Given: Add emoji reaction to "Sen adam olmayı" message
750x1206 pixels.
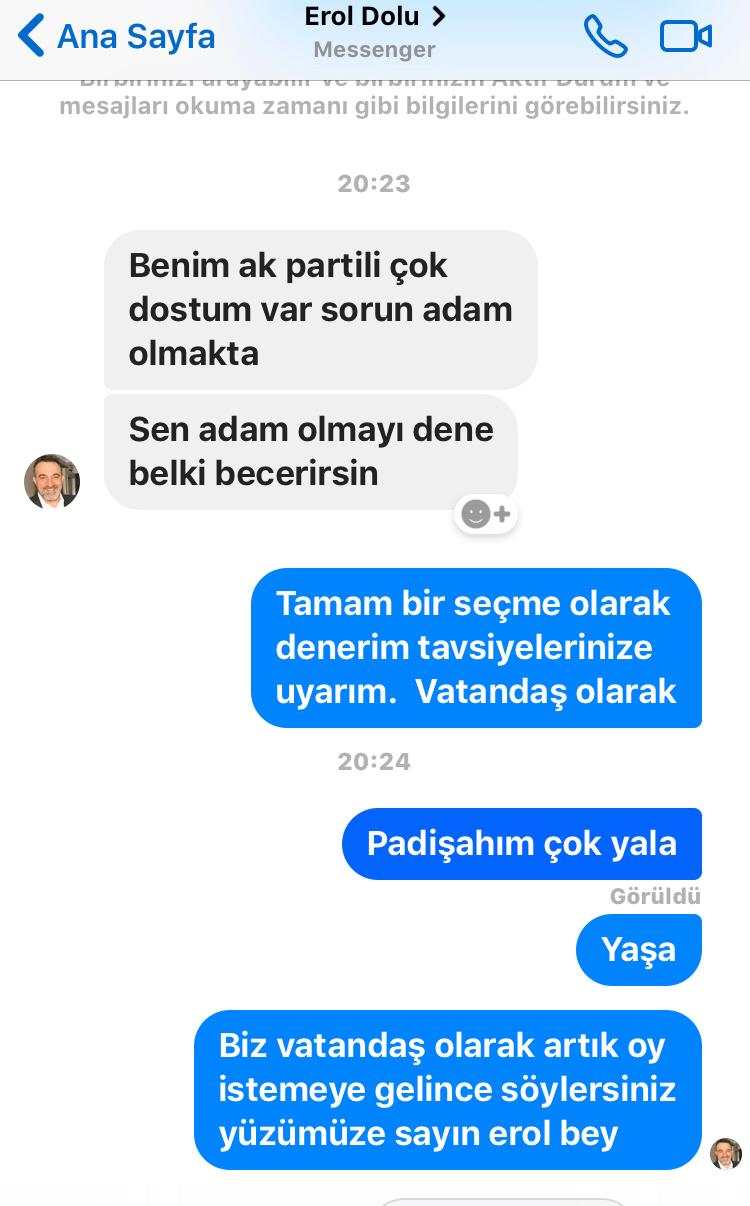Looking at the screenshot, I should coord(486,514).
